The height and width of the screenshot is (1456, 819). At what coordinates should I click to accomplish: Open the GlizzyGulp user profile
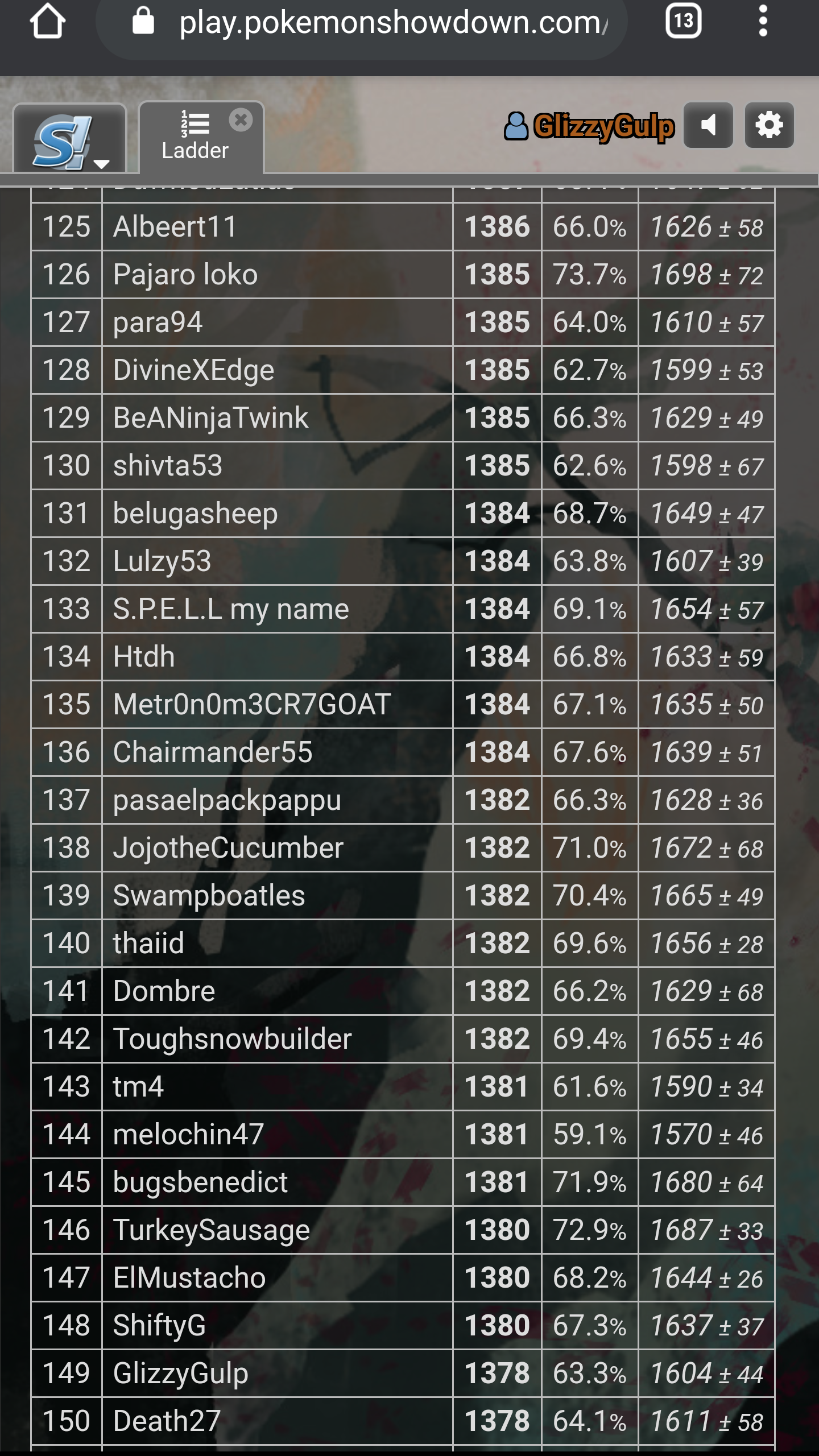click(589, 126)
